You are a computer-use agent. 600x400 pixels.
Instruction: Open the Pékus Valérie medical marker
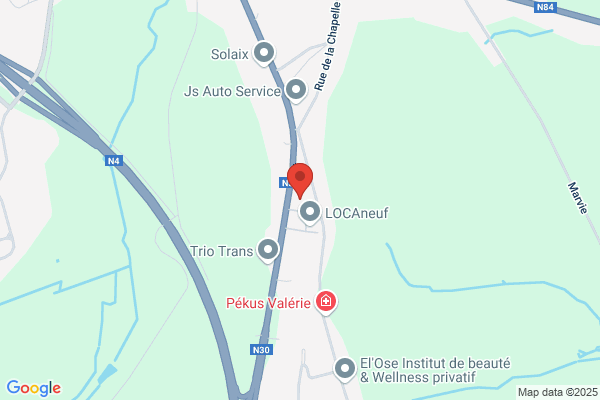[325, 301]
